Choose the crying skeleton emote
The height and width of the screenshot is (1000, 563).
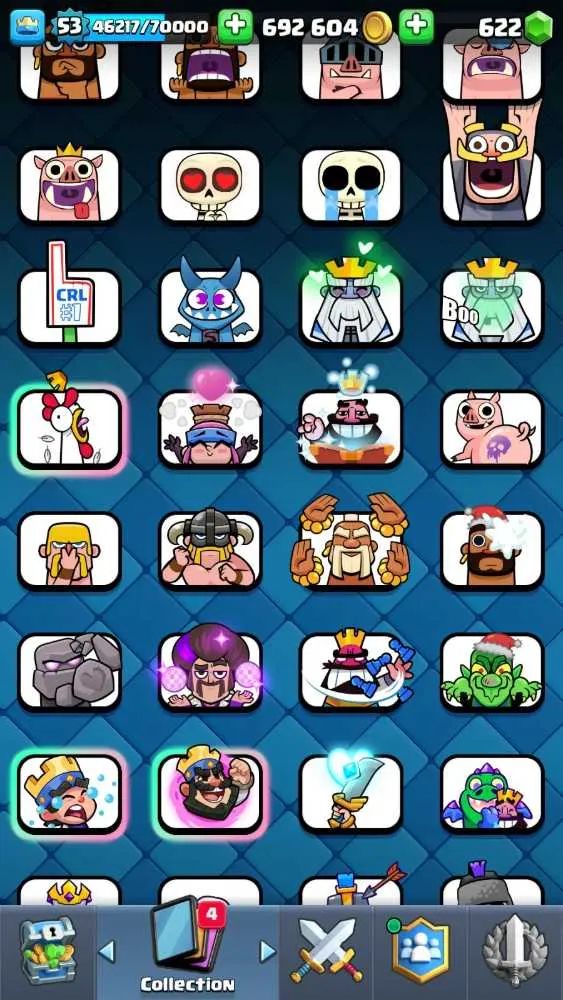[x=351, y=186]
